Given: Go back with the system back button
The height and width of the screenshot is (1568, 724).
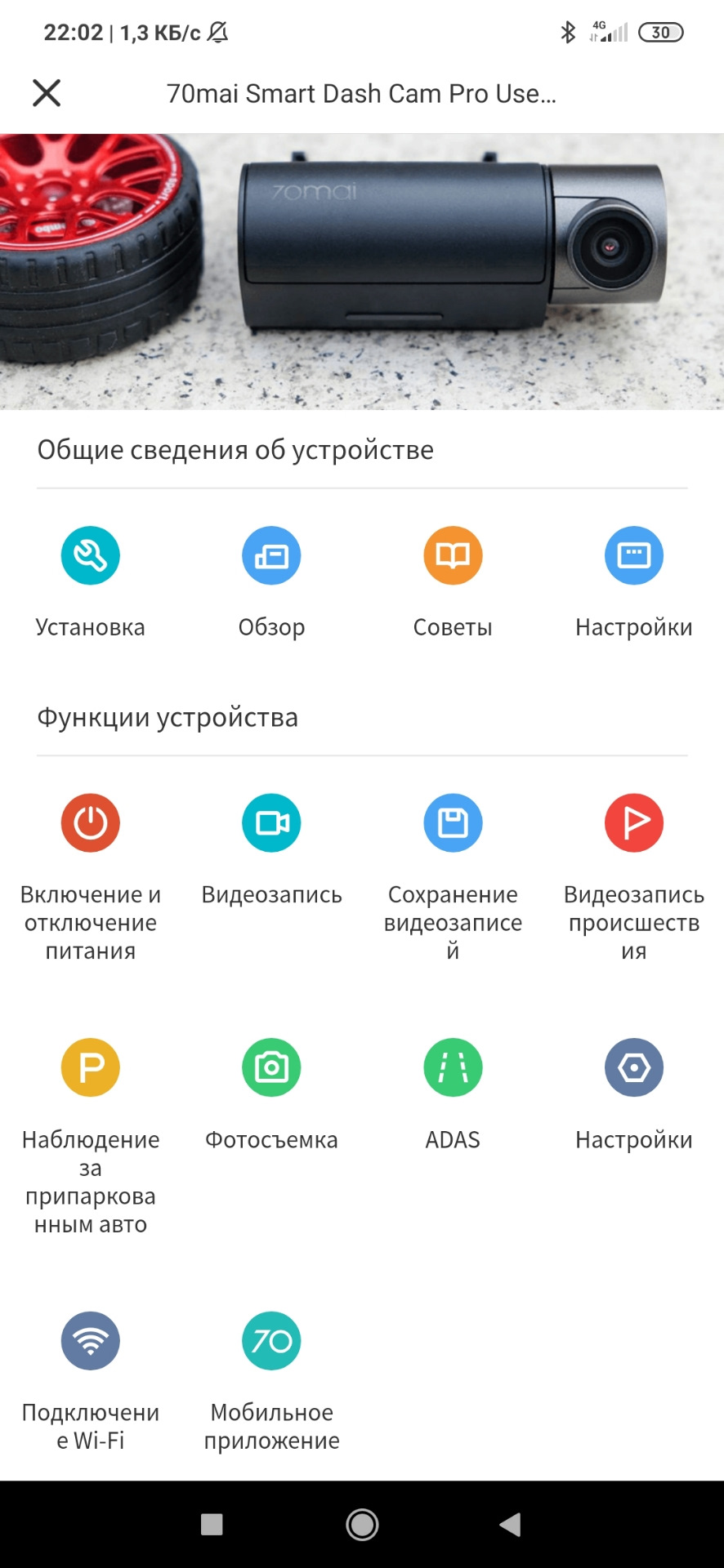Looking at the screenshot, I should pos(511,1524).
